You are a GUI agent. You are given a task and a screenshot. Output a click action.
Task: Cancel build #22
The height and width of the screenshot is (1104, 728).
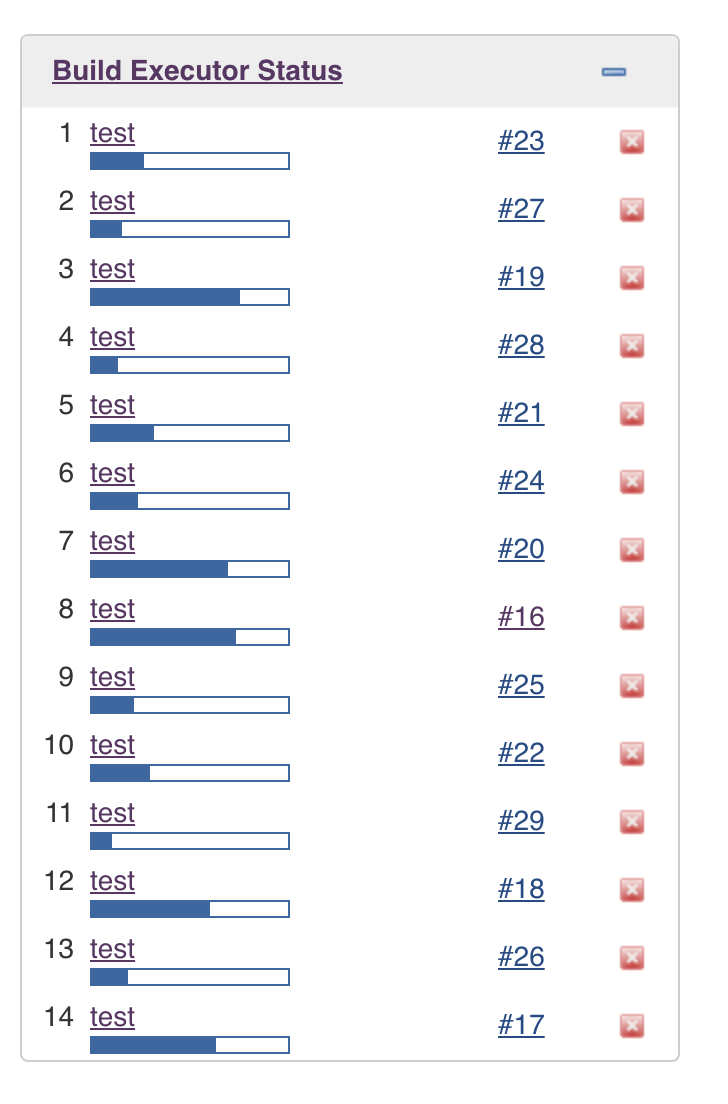pyautogui.click(x=631, y=754)
